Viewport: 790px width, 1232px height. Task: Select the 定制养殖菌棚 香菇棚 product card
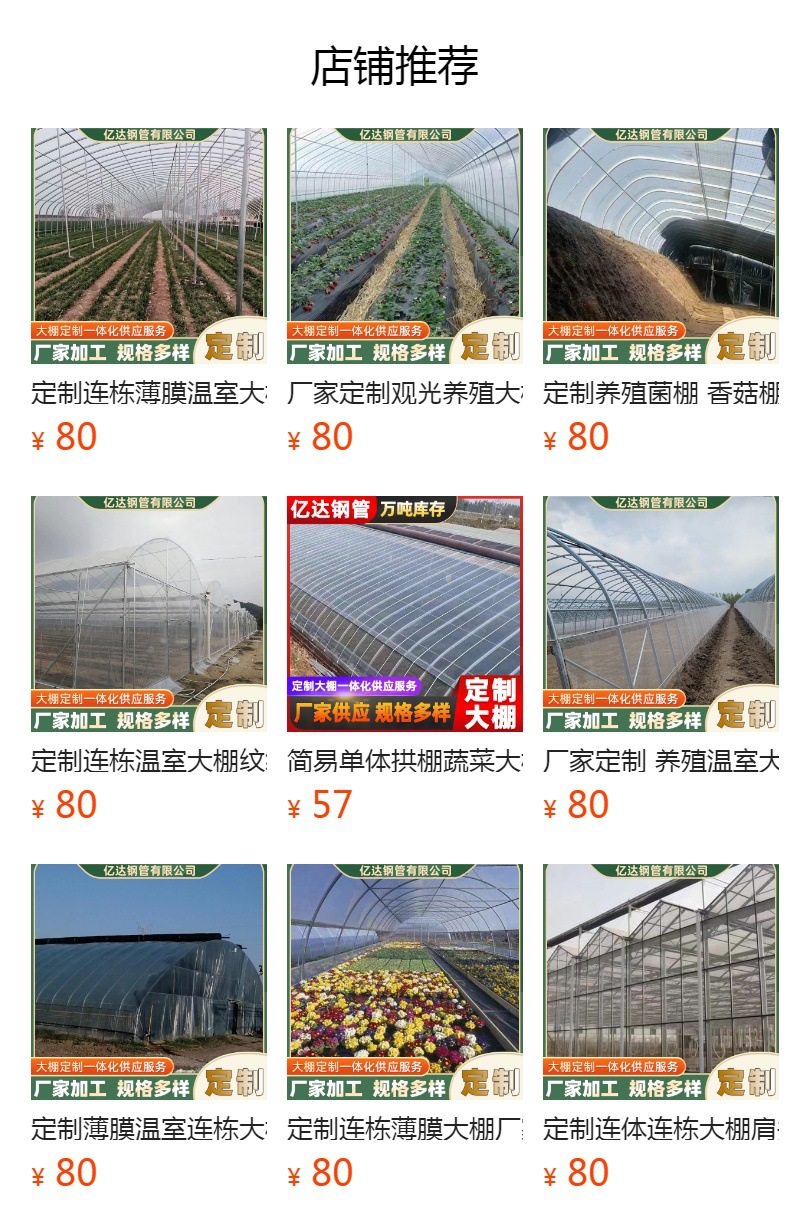click(x=661, y=291)
